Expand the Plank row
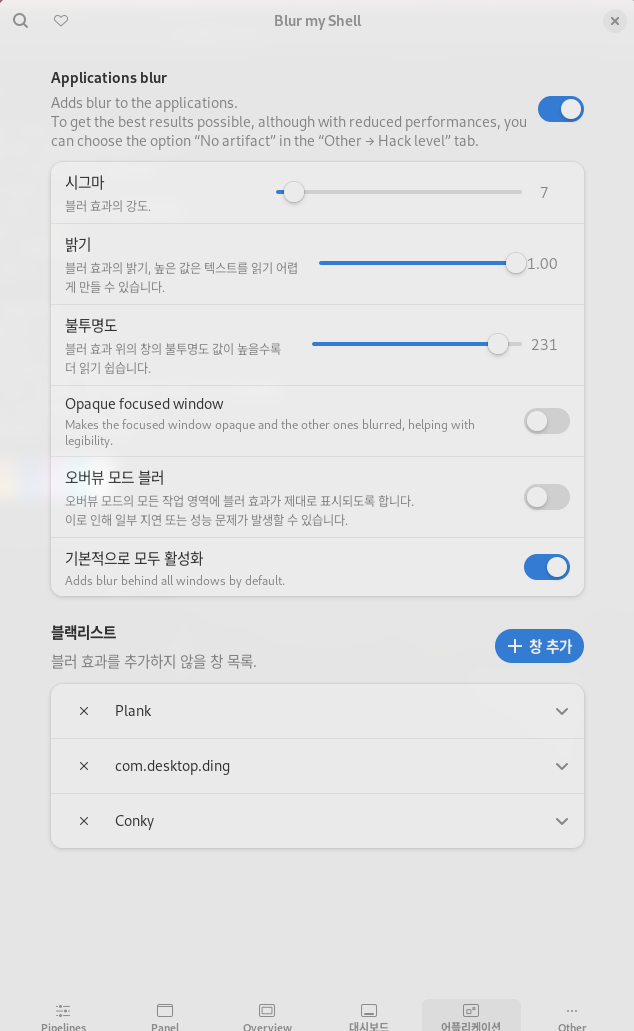The width and height of the screenshot is (634, 1031). pyautogui.click(x=562, y=711)
